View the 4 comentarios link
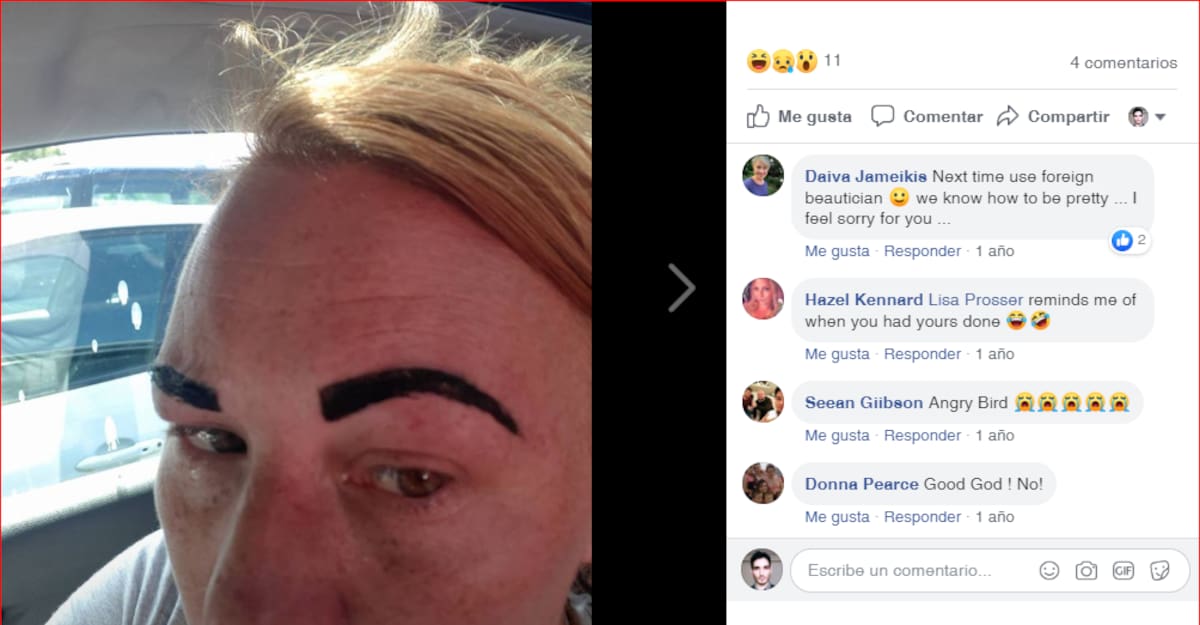 (x=1123, y=62)
